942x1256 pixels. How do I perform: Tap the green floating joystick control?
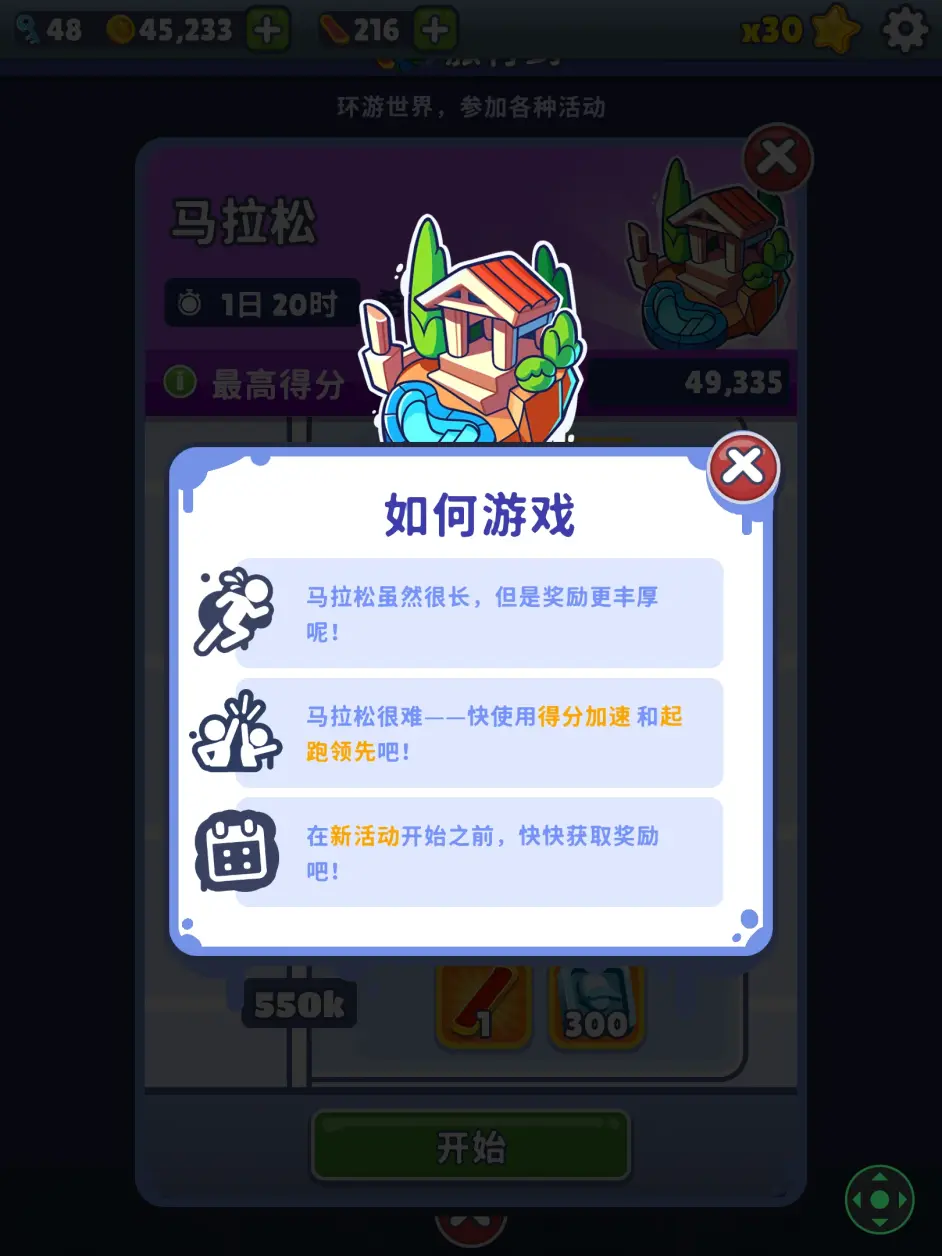click(x=879, y=1199)
